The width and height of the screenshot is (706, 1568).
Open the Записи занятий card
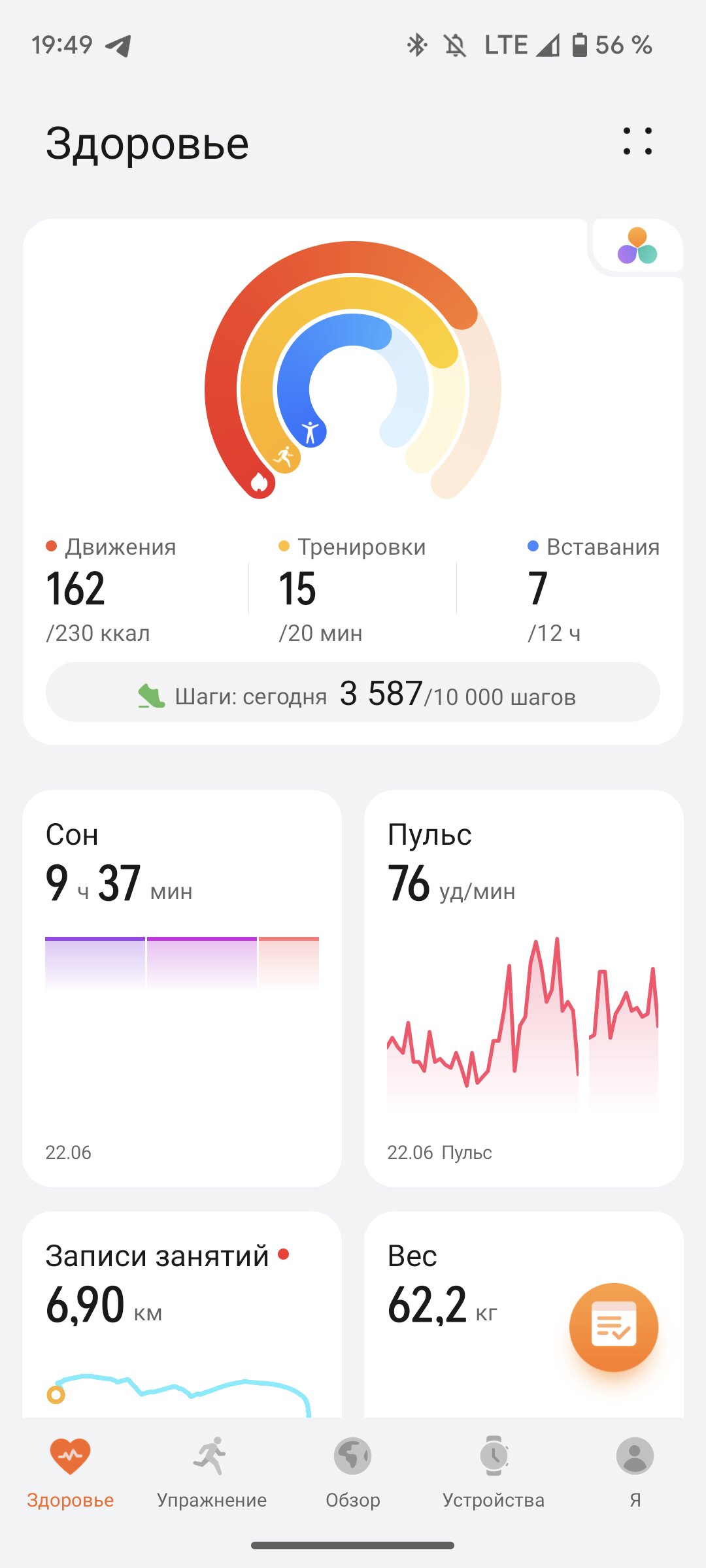[182, 1315]
